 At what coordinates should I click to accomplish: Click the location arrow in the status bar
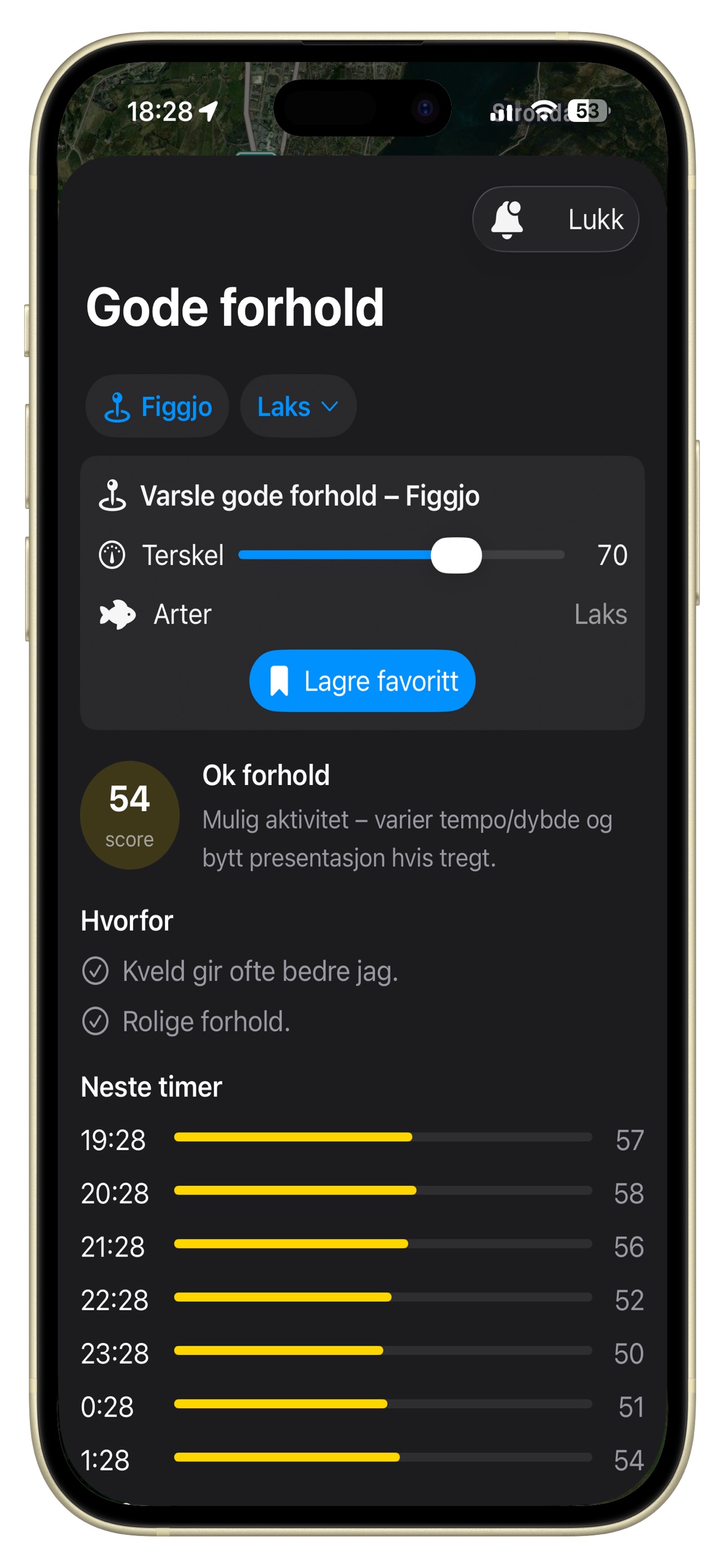pos(208,112)
